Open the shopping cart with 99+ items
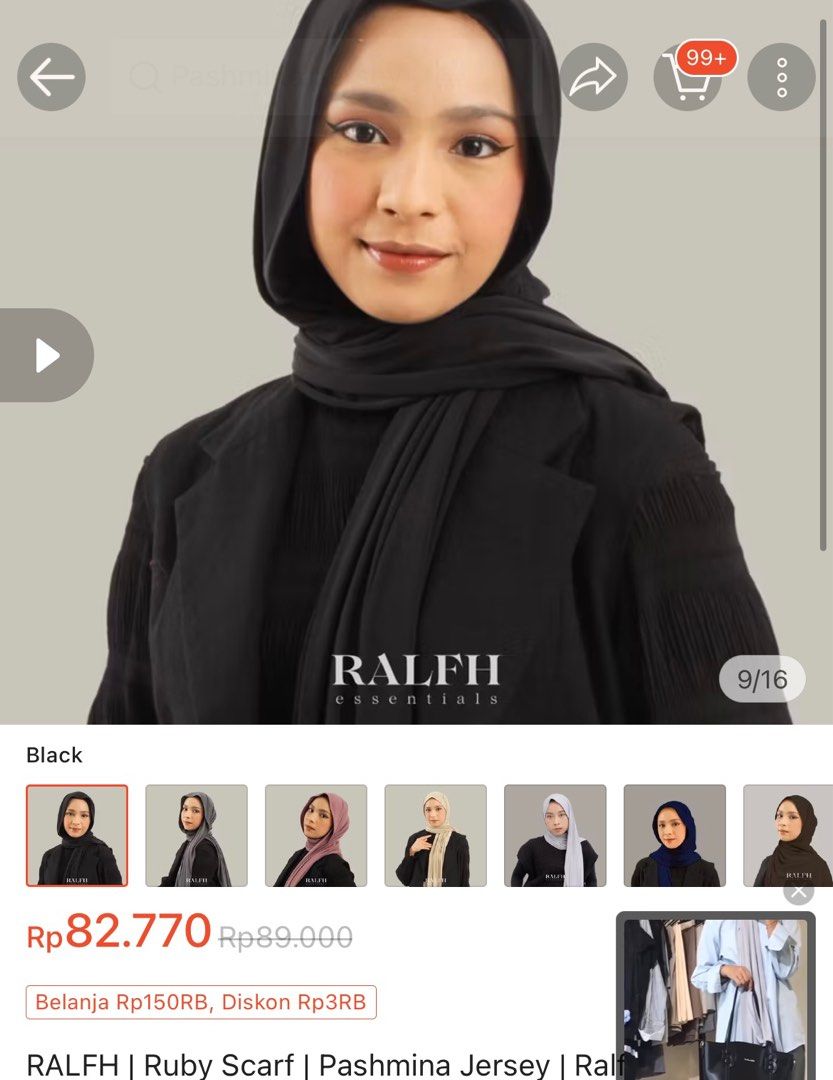 tap(687, 76)
